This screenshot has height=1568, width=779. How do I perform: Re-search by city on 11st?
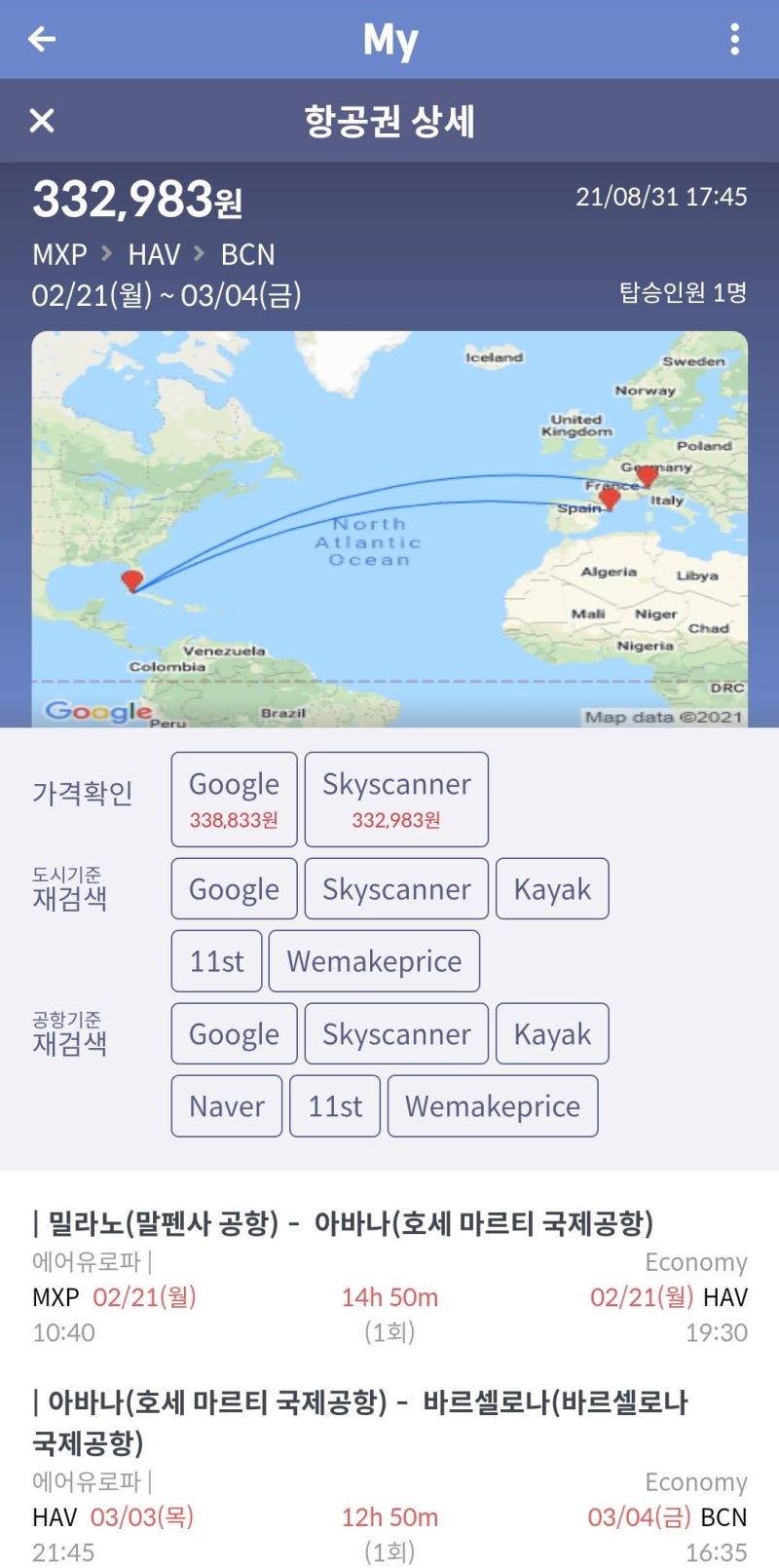[x=215, y=960]
